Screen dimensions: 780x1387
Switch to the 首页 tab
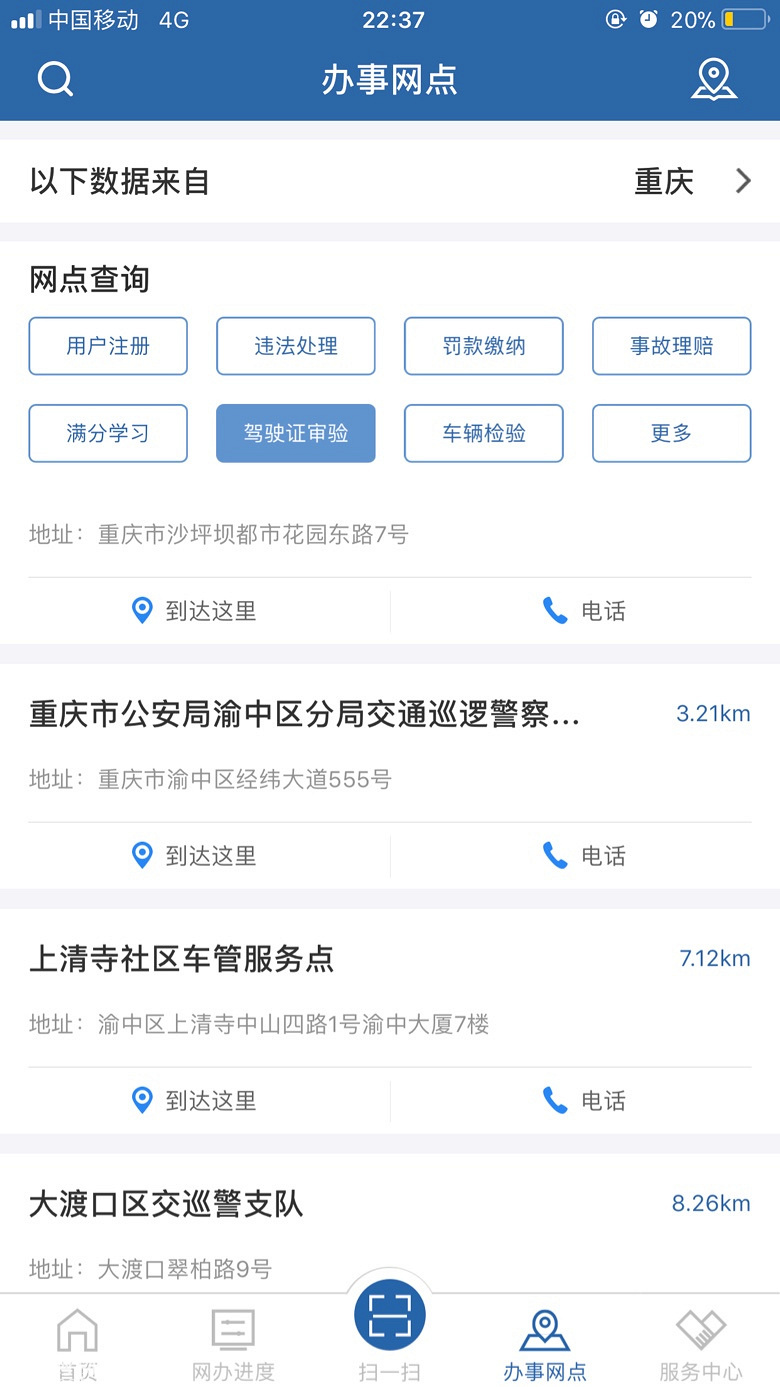click(77, 1345)
